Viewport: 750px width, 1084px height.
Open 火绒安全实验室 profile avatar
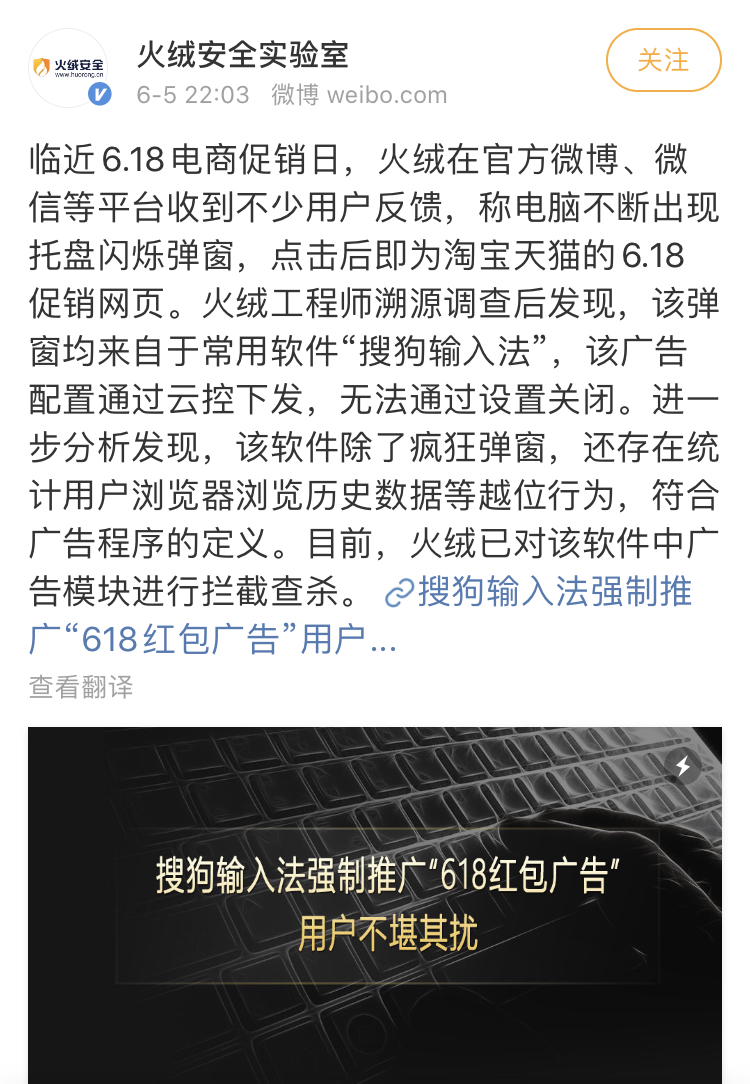point(68,68)
